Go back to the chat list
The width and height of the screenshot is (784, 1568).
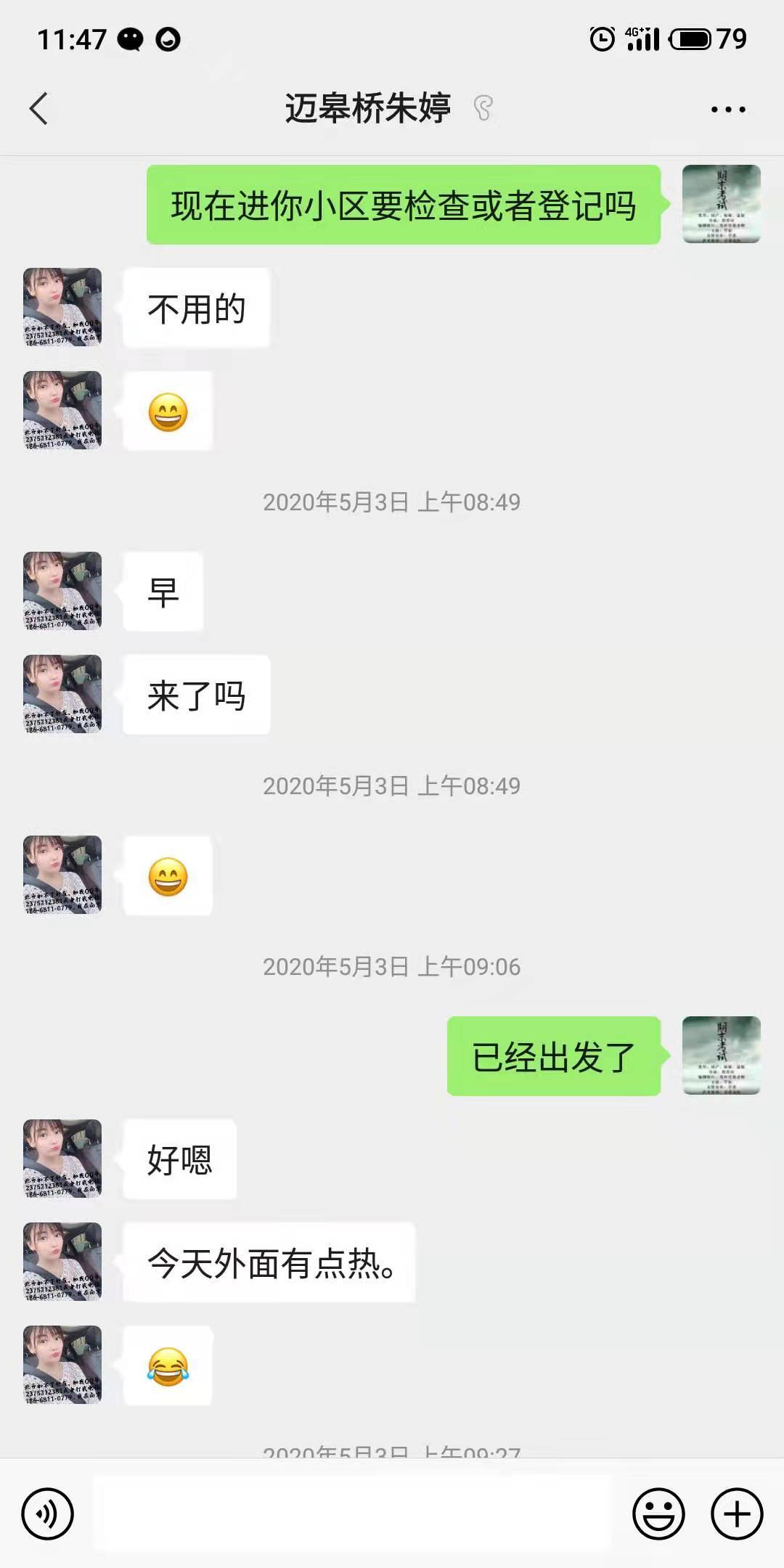click(39, 109)
